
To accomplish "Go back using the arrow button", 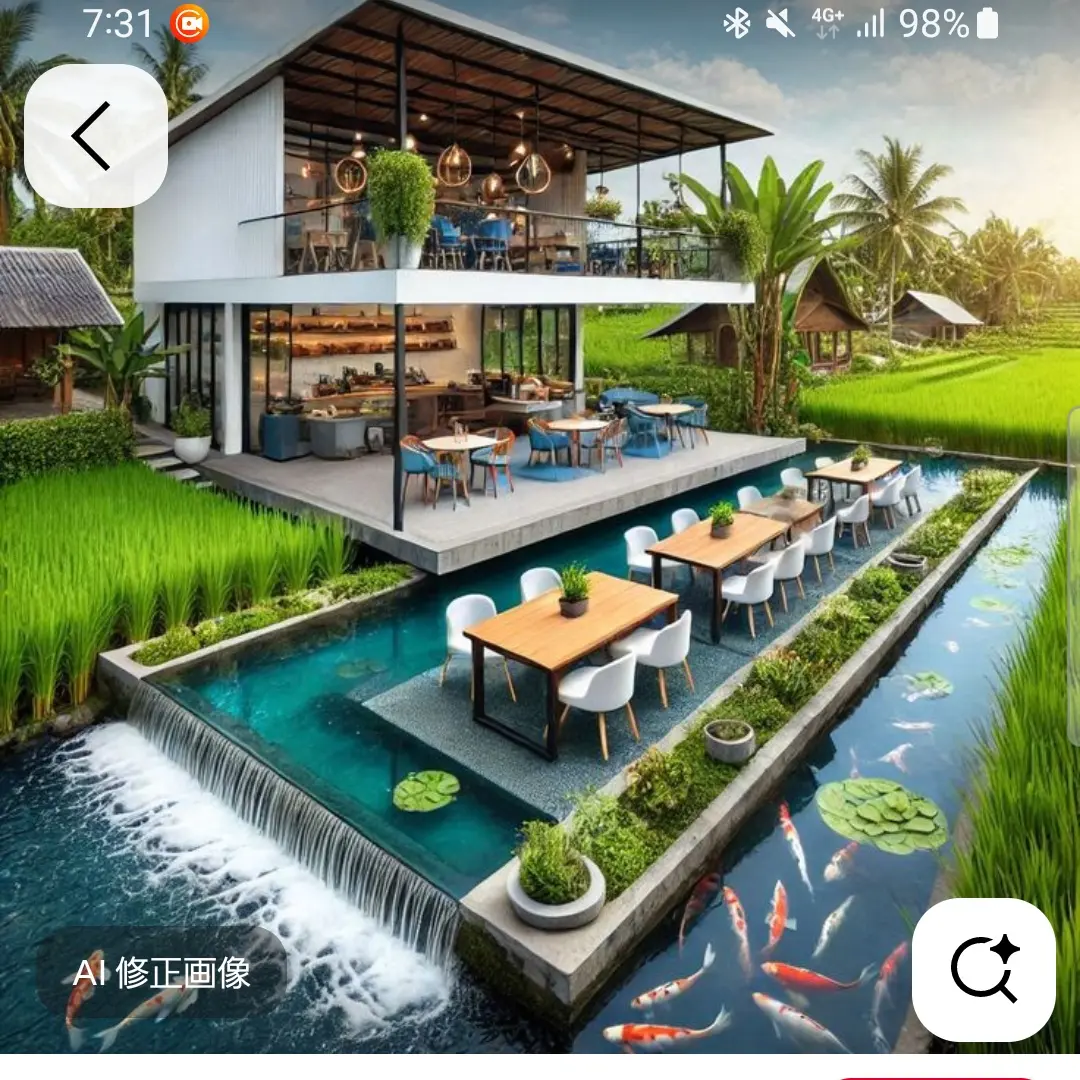I will [95, 136].
